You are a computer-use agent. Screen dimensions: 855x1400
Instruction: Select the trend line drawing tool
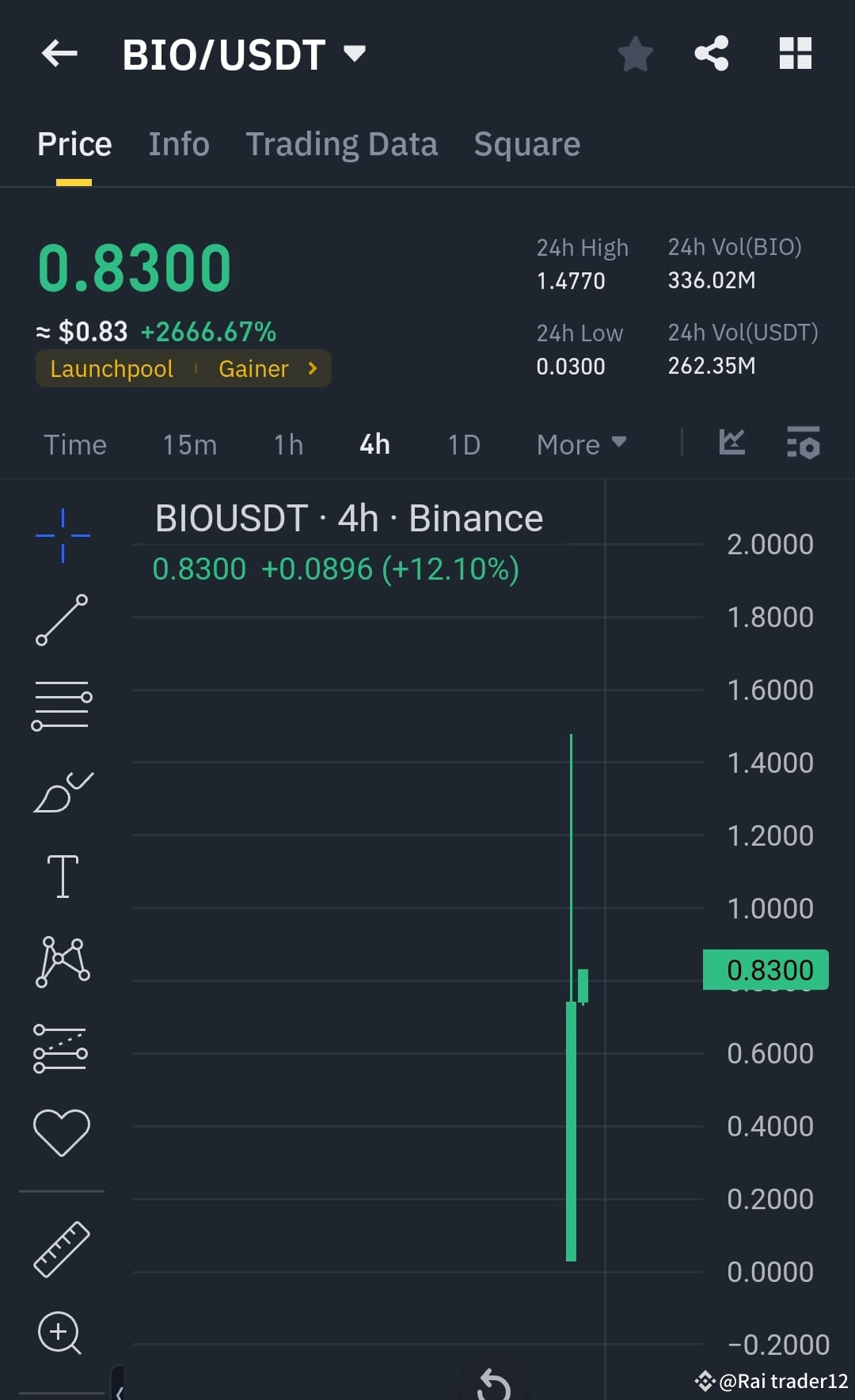click(62, 620)
